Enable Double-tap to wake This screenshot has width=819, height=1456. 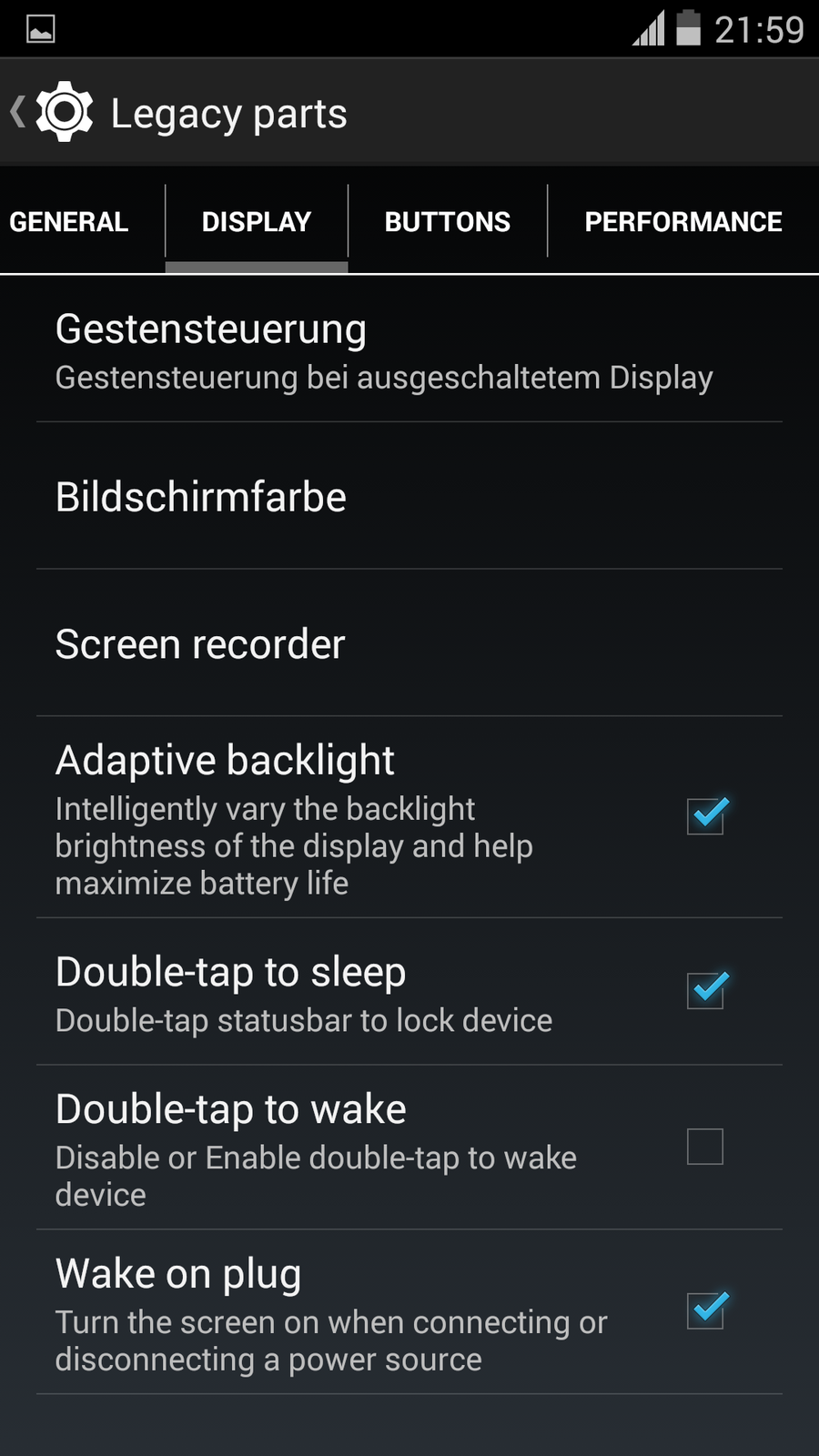coord(705,1147)
